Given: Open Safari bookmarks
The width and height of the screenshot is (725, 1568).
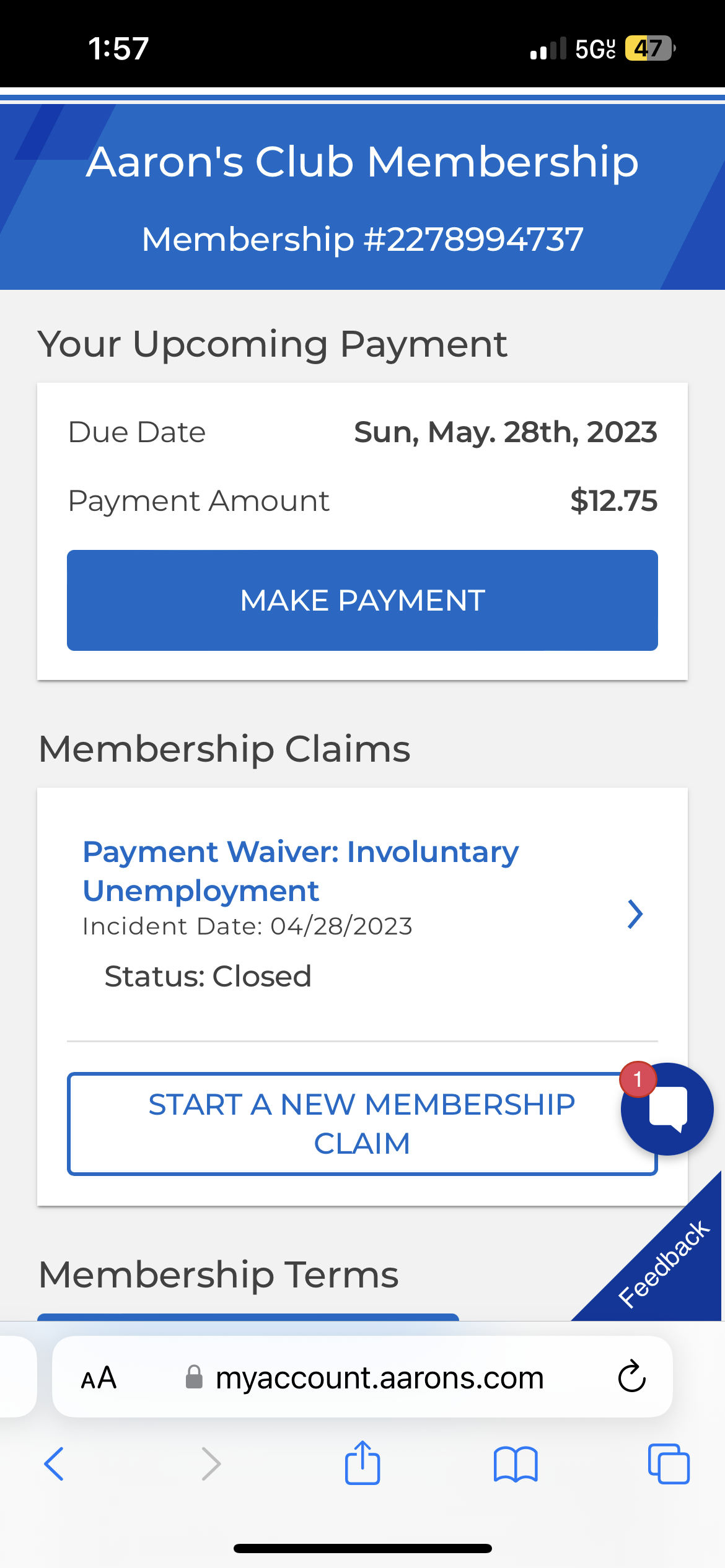Looking at the screenshot, I should coord(516,1464).
